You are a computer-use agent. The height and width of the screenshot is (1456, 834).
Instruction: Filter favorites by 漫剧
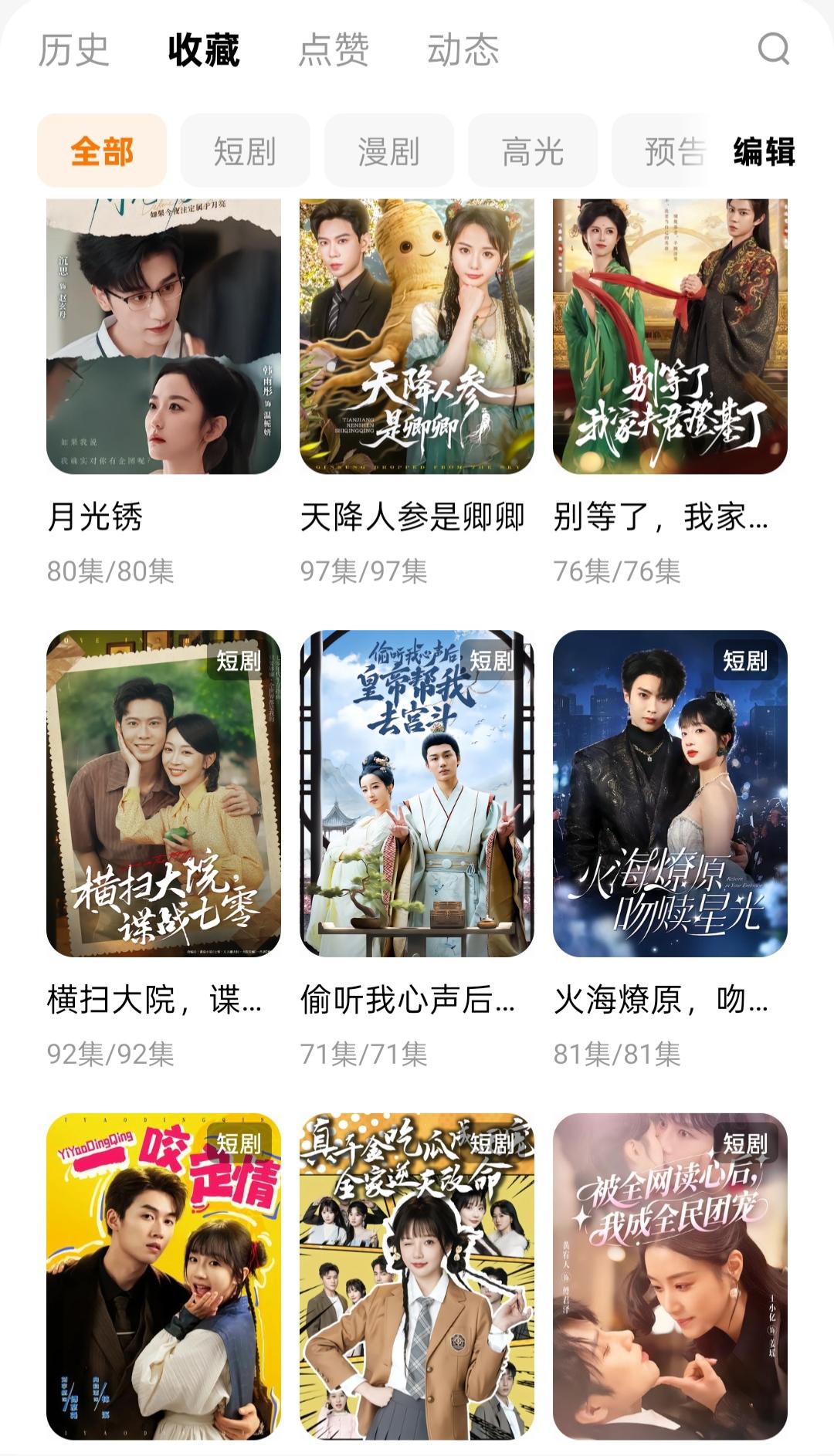point(388,151)
